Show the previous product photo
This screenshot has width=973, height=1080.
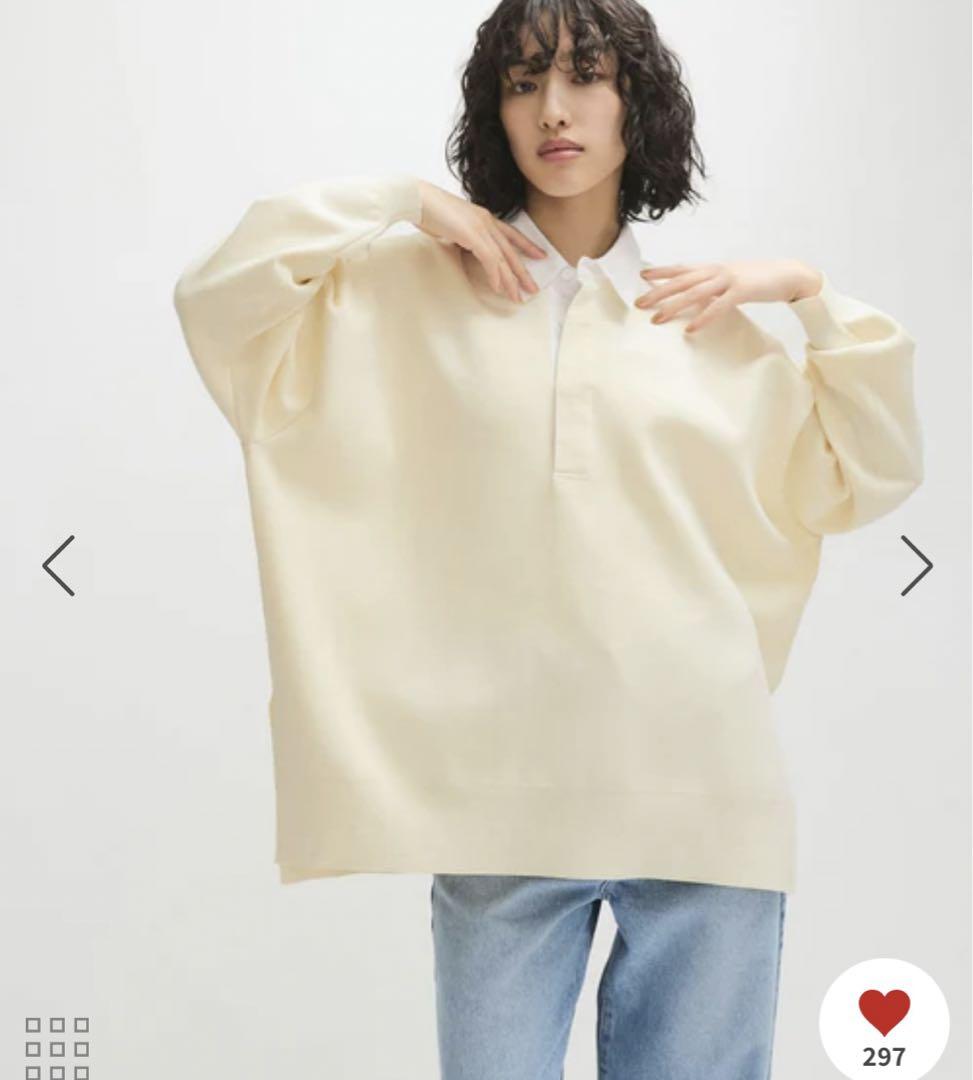pos(59,566)
